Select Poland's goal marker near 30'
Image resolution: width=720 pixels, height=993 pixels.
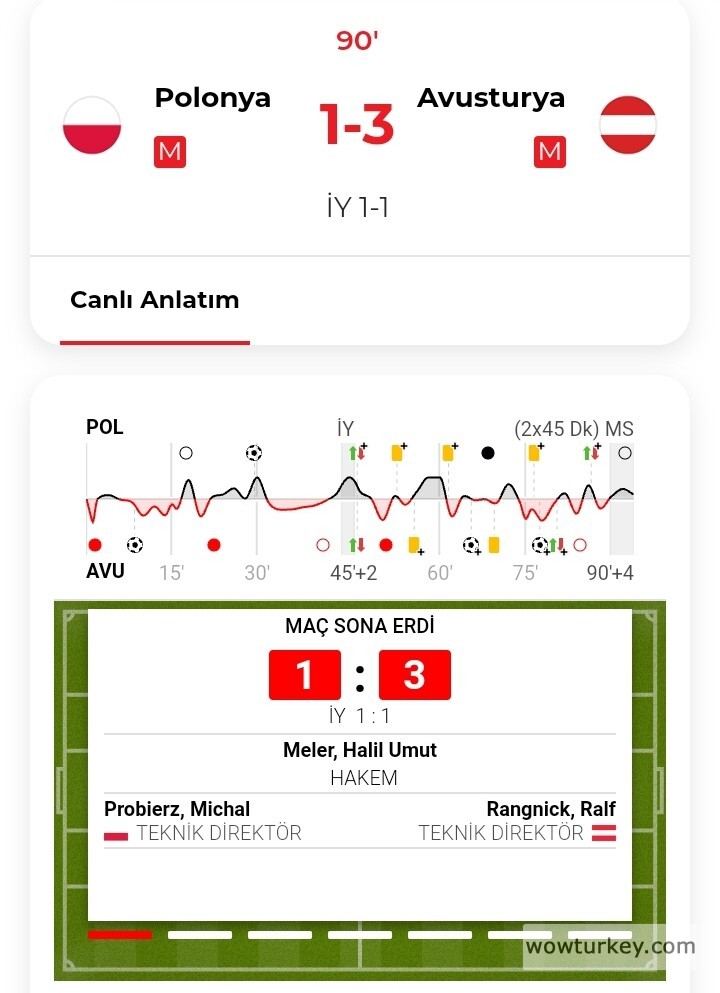254,453
